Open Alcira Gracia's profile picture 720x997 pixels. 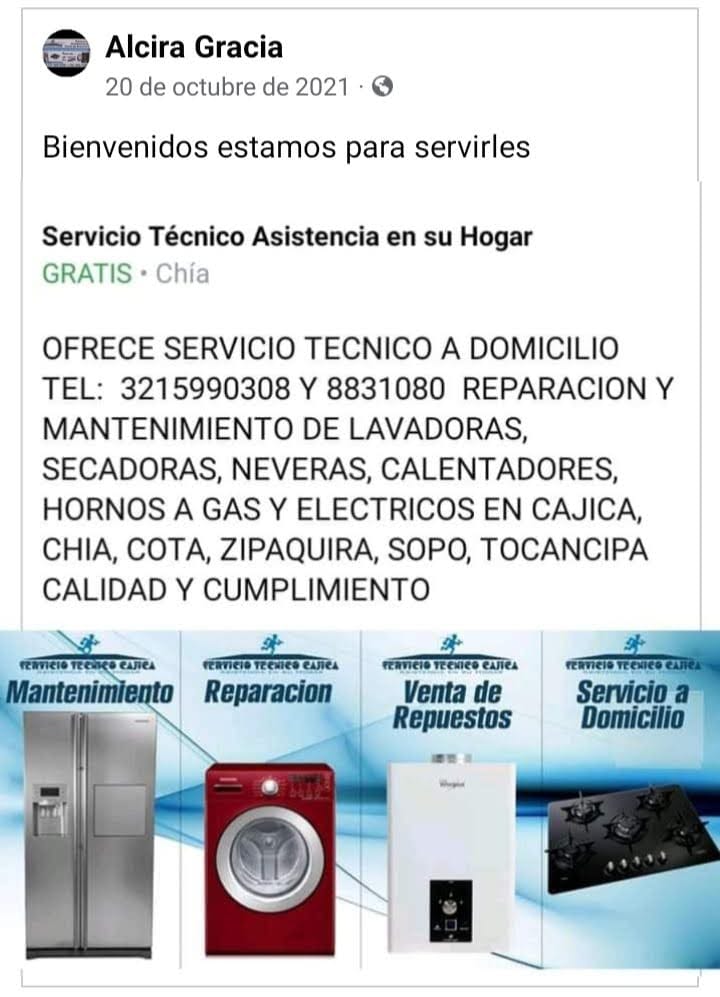click(68, 54)
